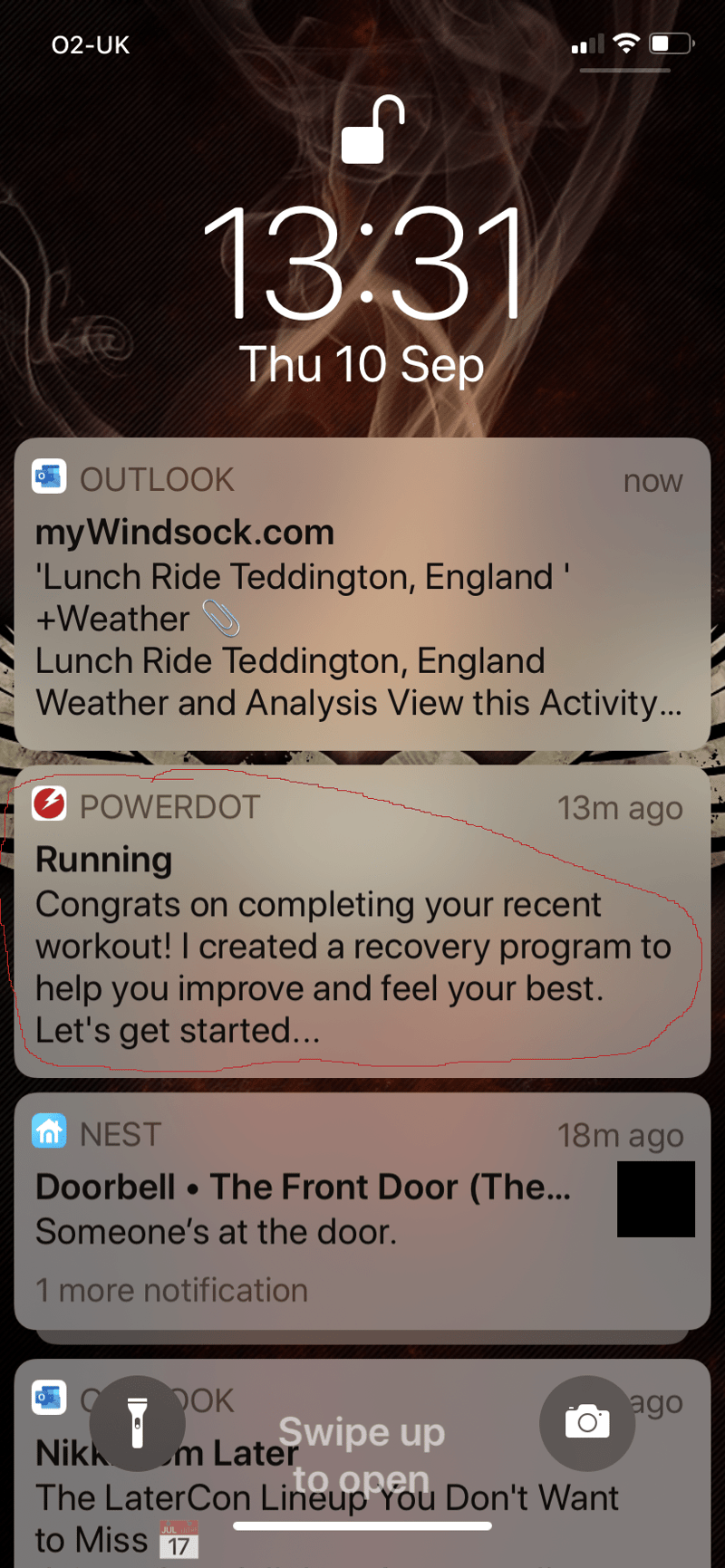Turn on the flashlight
Screen dimensions: 725x1568
(x=138, y=1423)
